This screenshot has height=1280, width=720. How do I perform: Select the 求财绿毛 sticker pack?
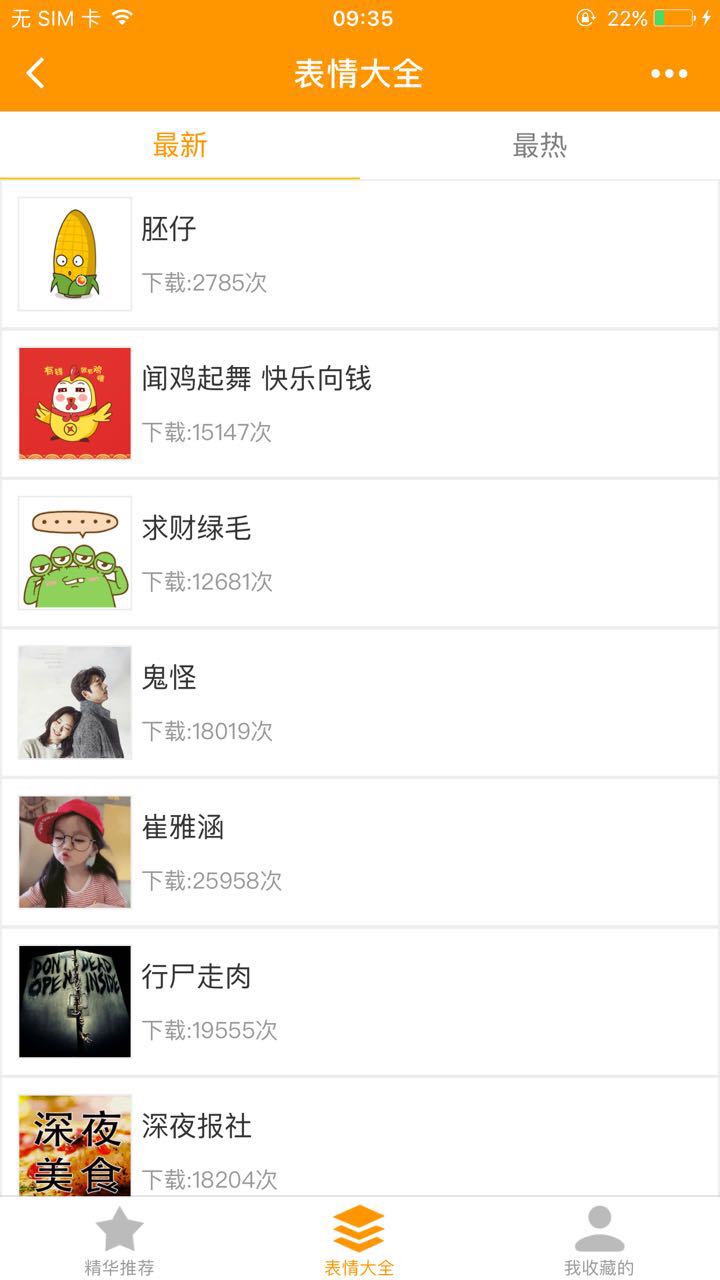(x=360, y=553)
